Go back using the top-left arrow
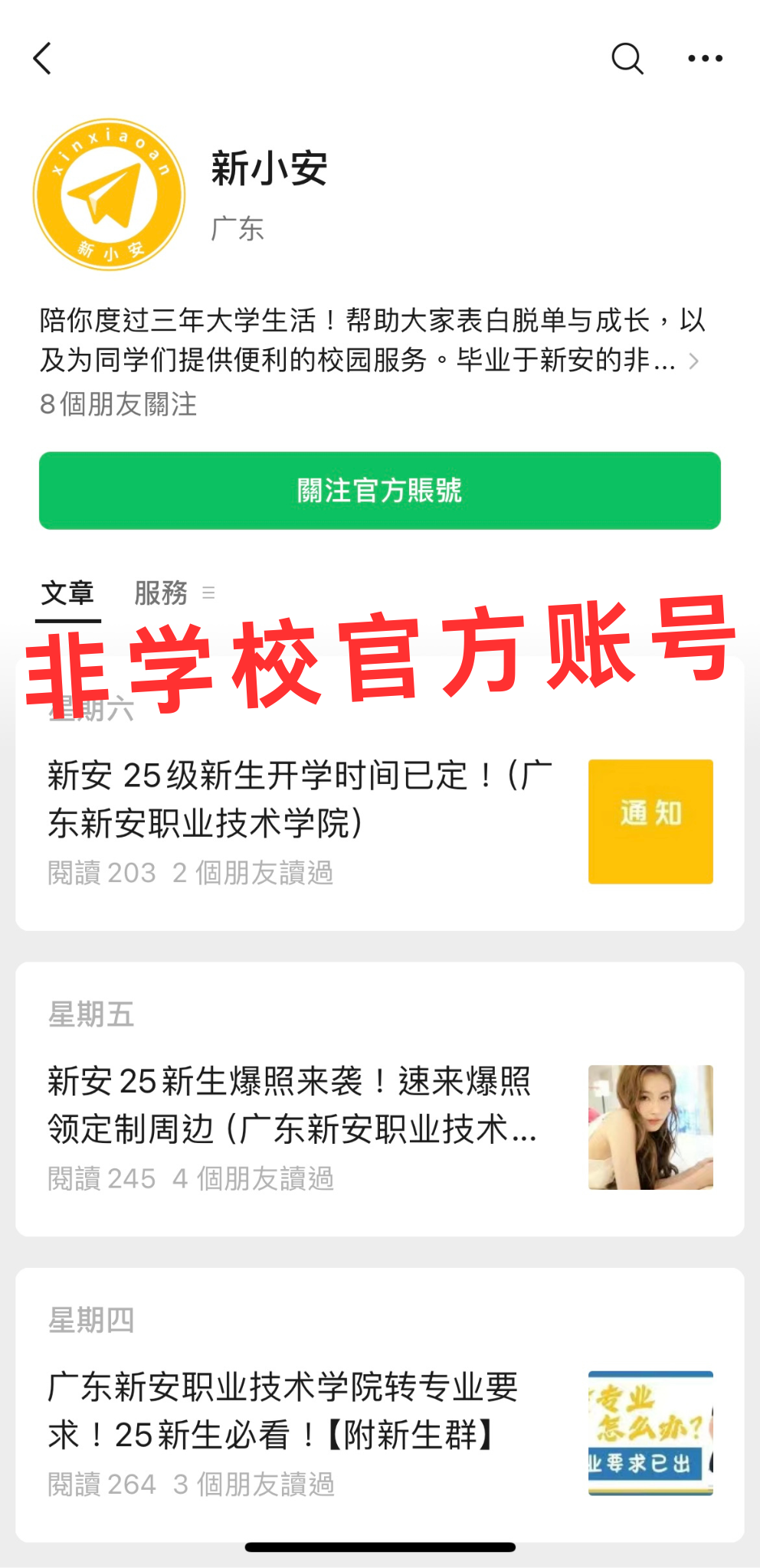This screenshot has width=760, height=1568. tap(43, 58)
